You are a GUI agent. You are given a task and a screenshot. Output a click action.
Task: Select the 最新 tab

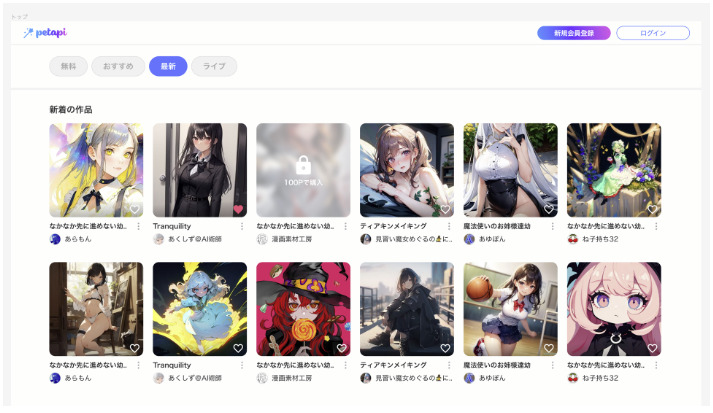pos(168,67)
